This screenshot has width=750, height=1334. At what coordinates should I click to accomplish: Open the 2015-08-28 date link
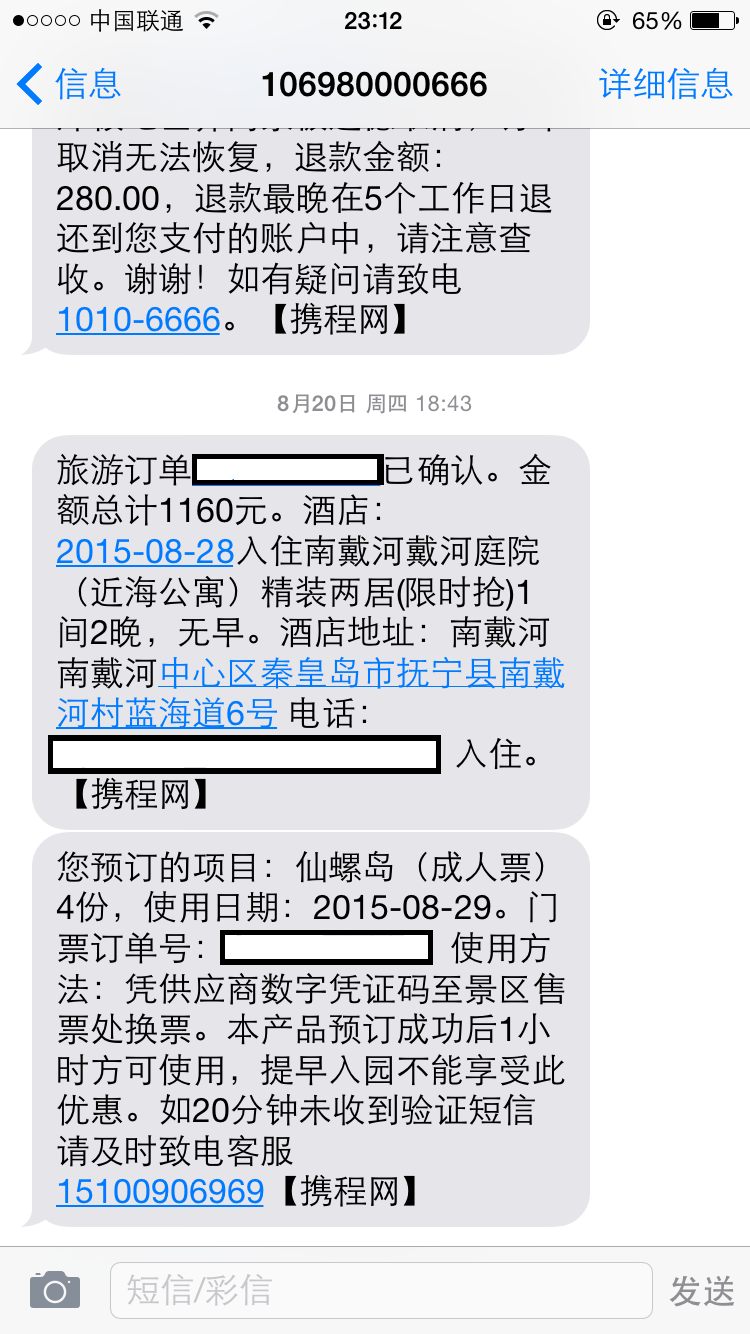[x=145, y=552]
